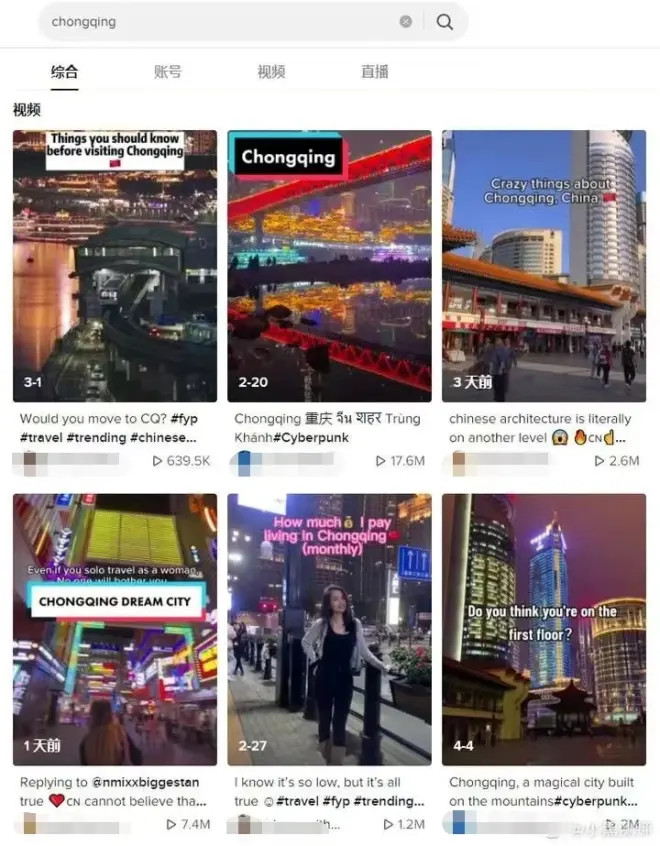The image size is (660, 846).
Task: Open 'Crazy things about Chongqing, China' video
Action: click(544, 266)
